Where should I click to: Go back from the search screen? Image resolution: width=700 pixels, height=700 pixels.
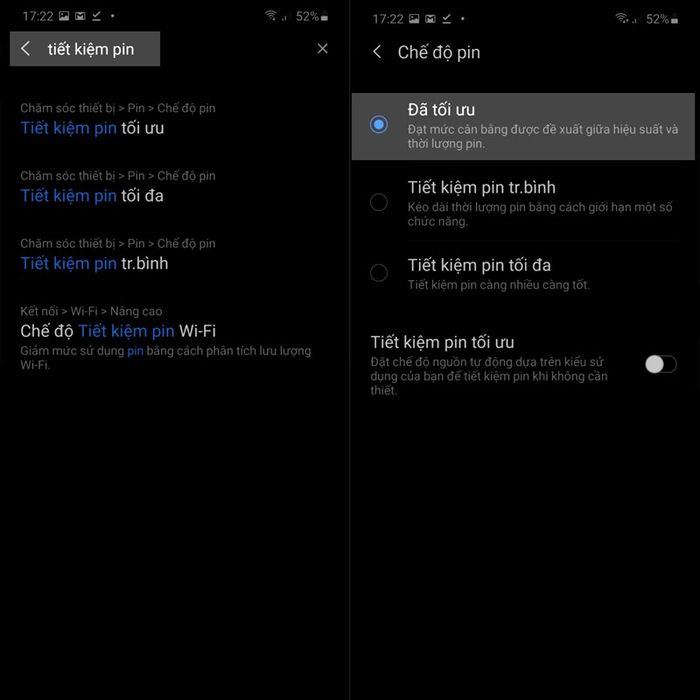pos(26,49)
